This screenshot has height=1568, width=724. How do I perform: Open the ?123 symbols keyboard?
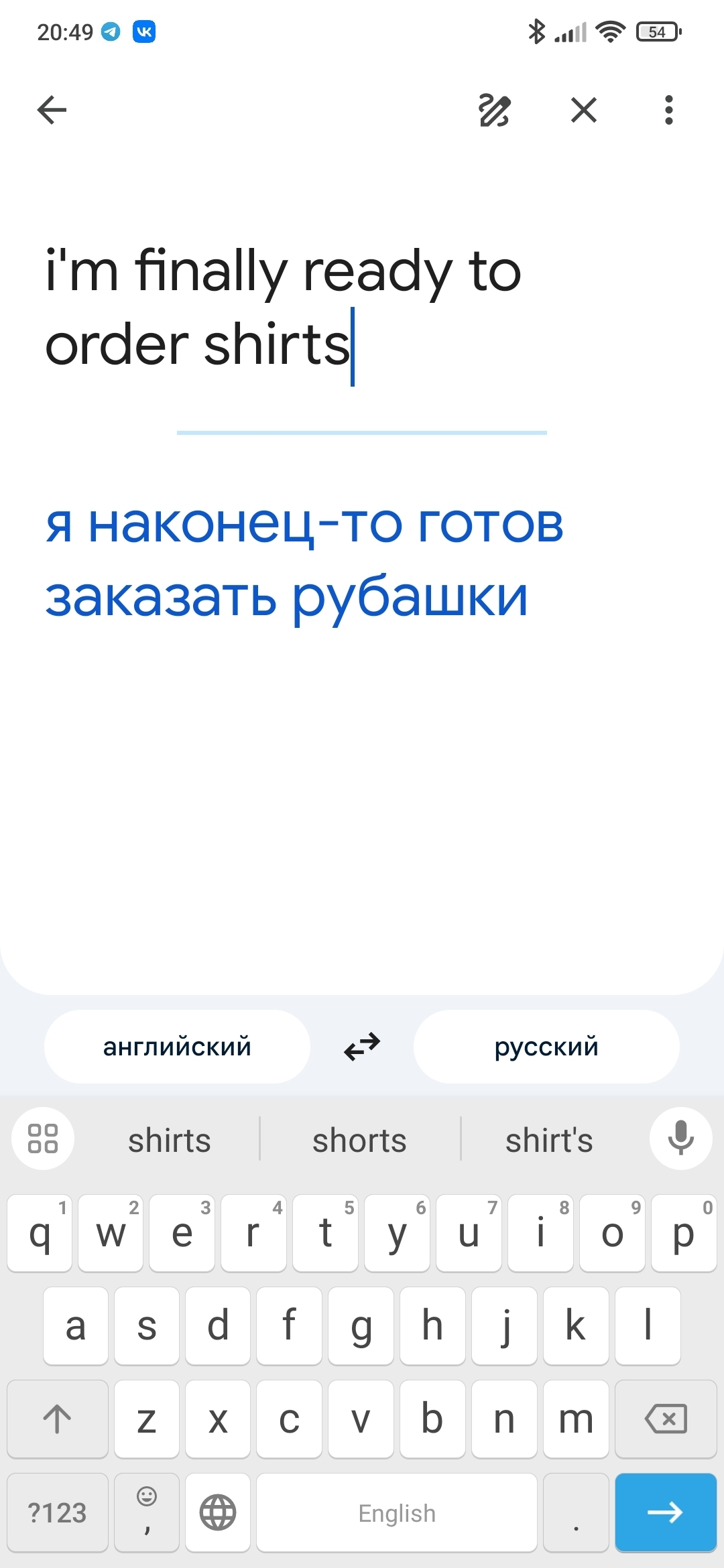[58, 1512]
